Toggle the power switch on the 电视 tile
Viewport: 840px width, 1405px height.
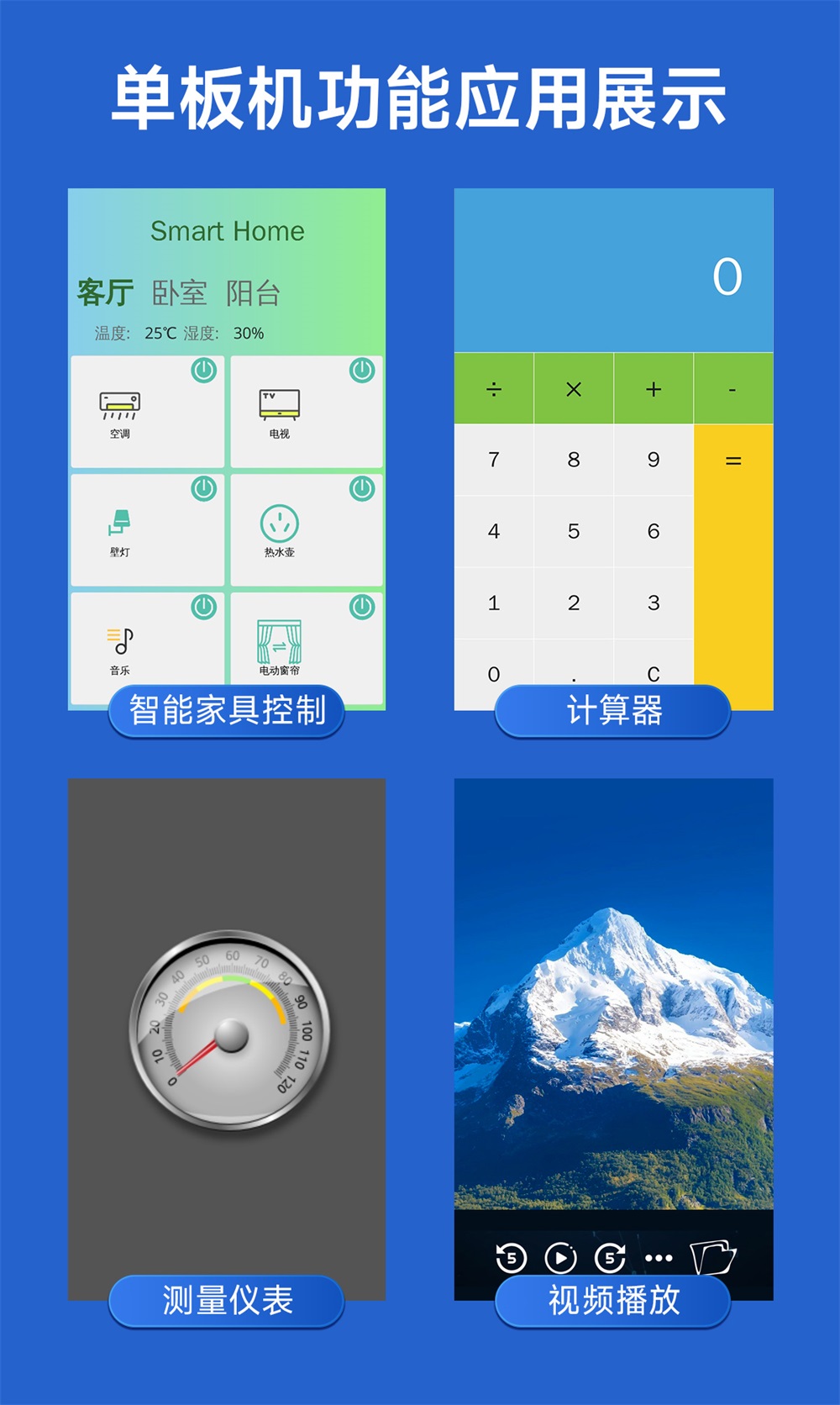(361, 368)
